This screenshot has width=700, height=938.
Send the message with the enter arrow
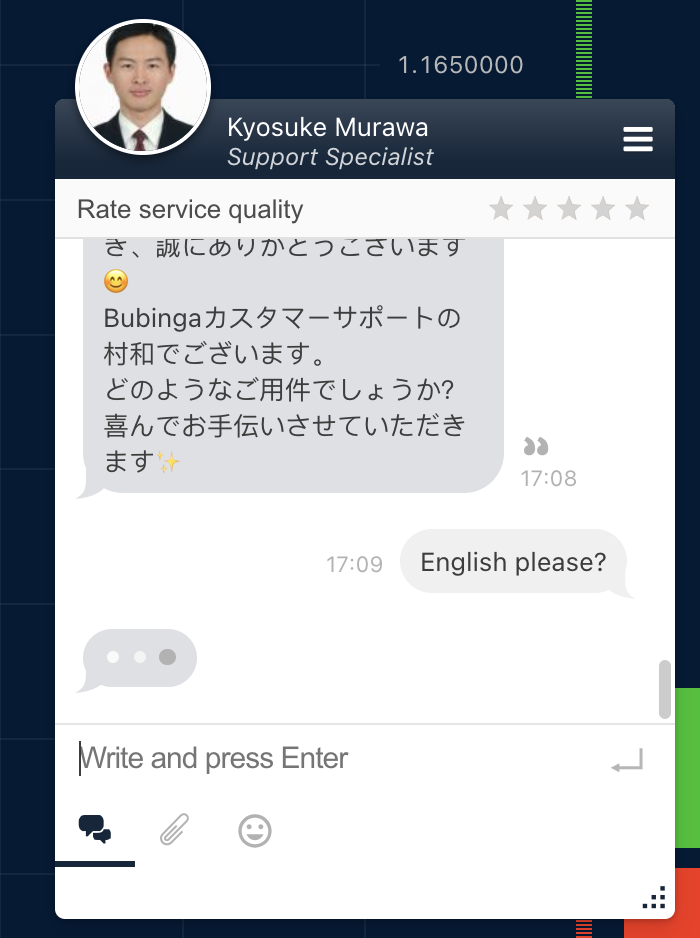[627, 762]
